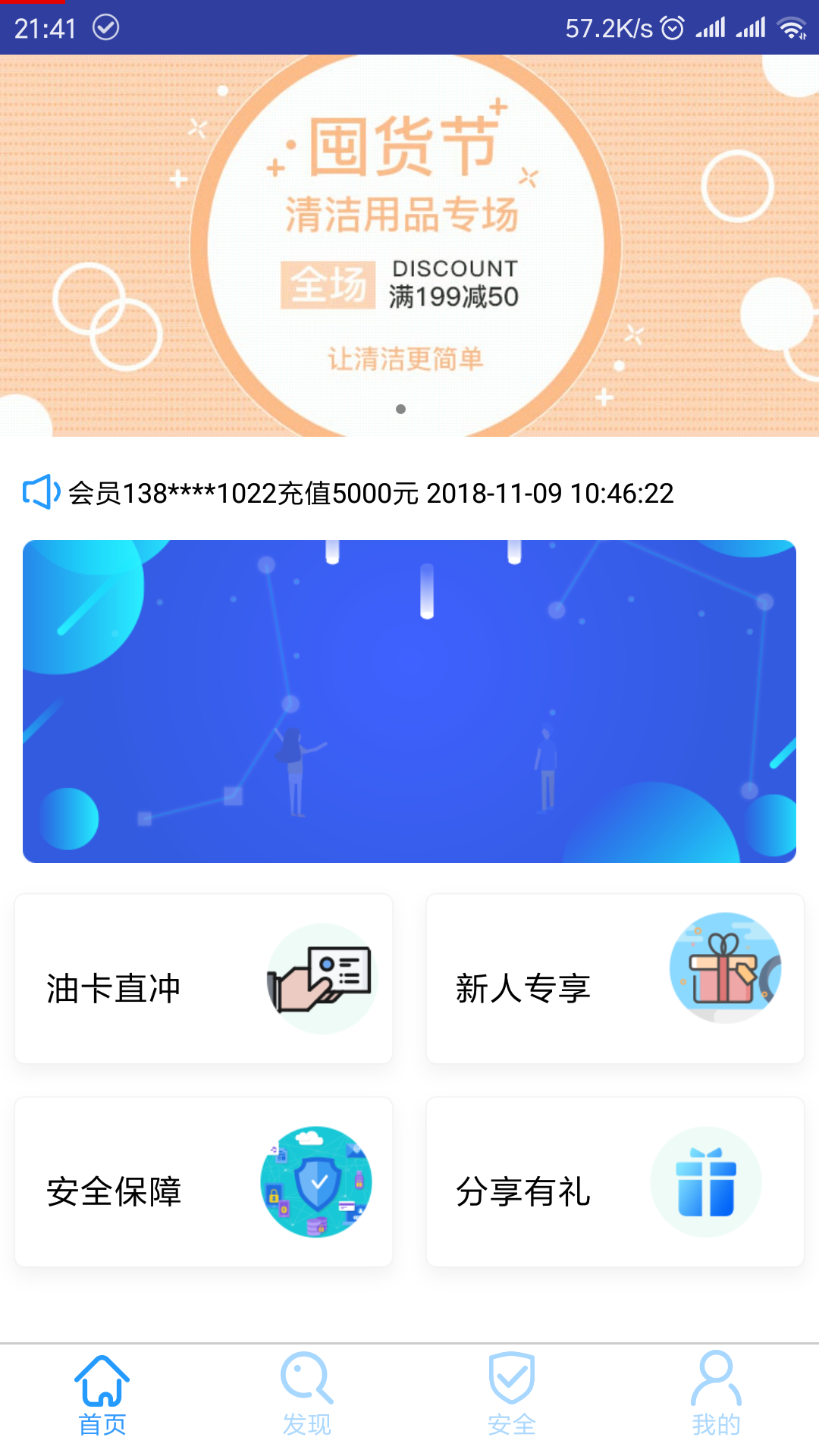
Task: Go to the 首页 home tab
Action: (x=102, y=1395)
